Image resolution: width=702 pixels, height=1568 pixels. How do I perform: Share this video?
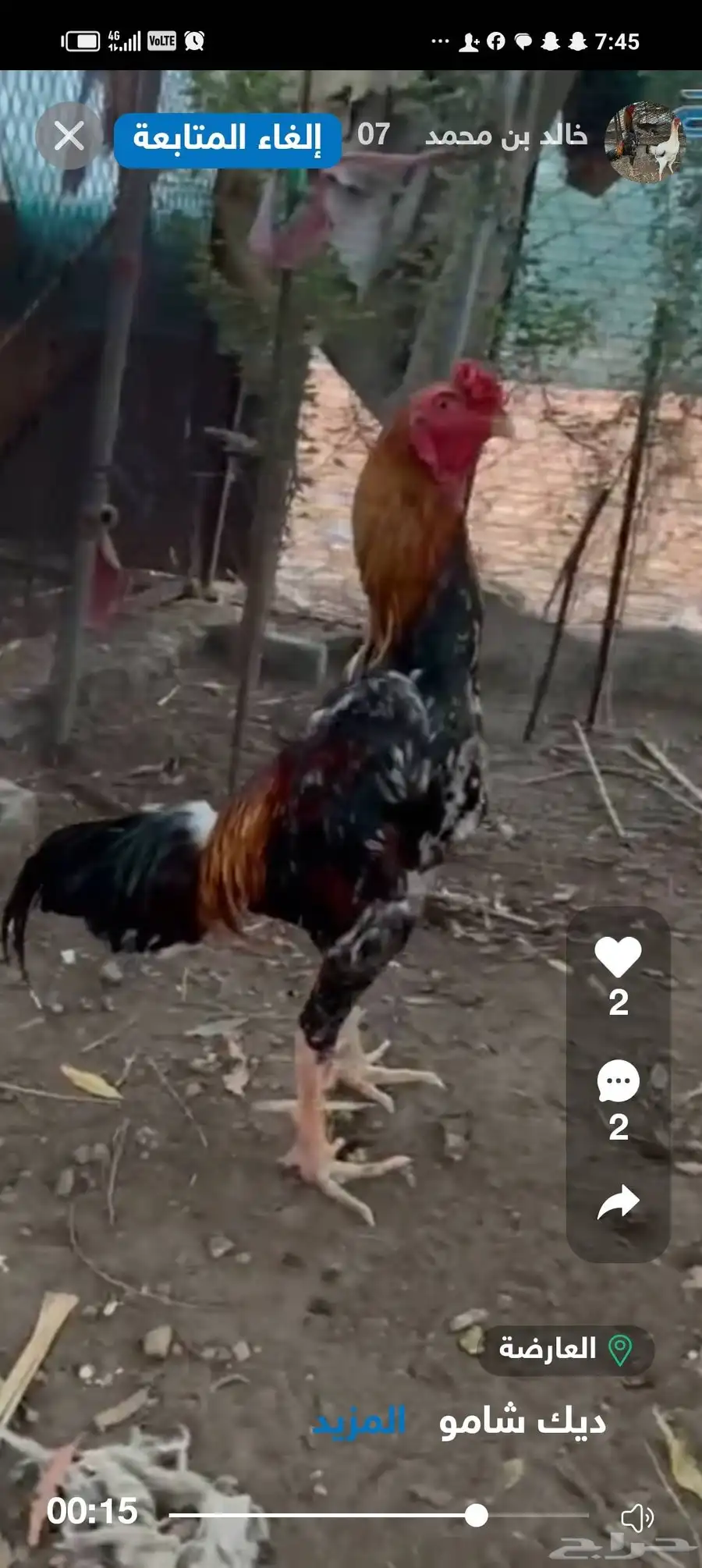(x=618, y=1202)
